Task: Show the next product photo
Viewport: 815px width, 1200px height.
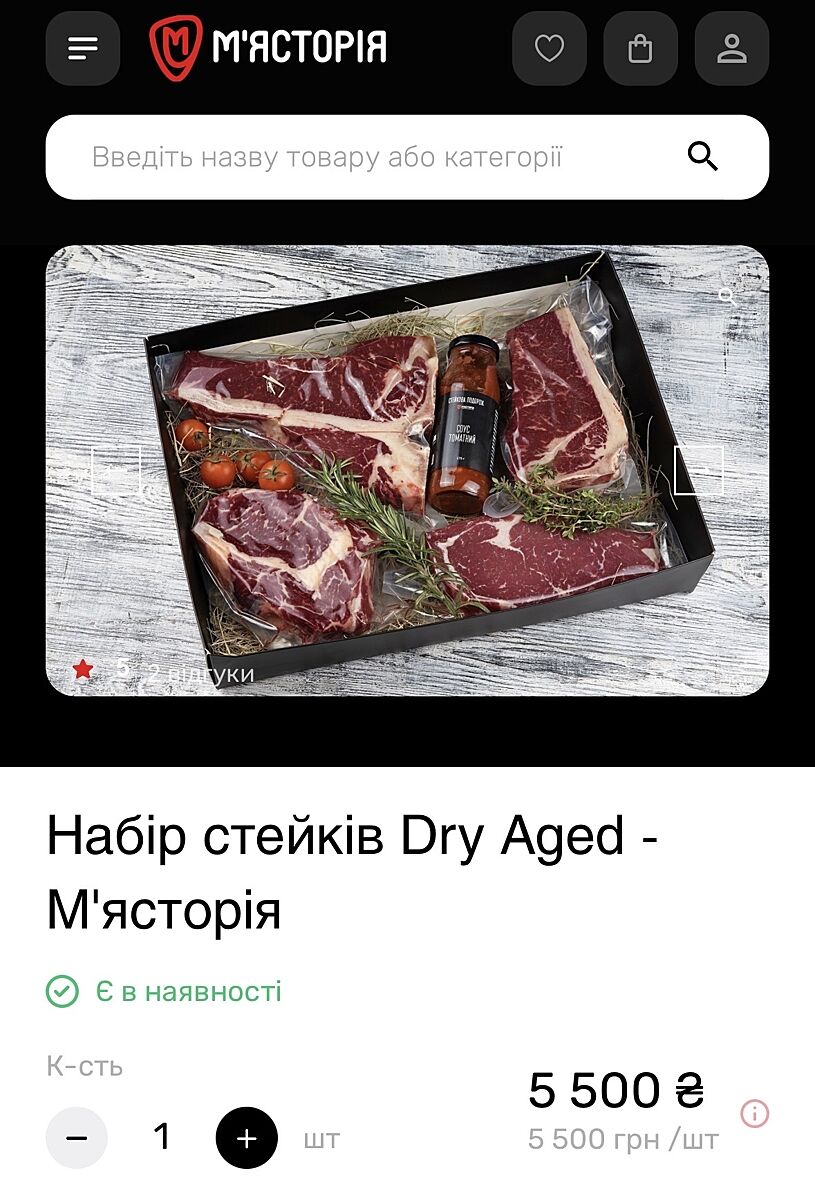Action: coord(698,470)
